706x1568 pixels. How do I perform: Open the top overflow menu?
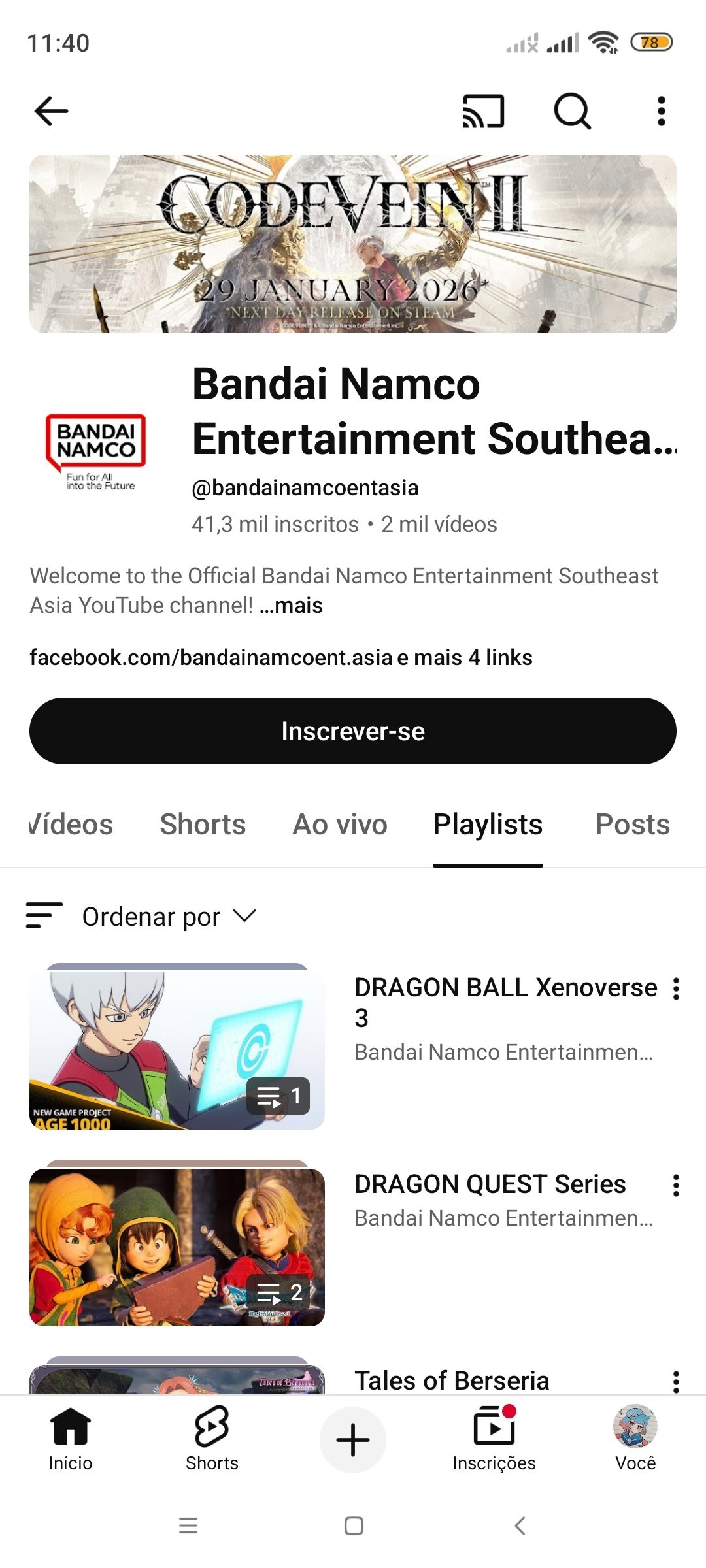tap(662, 111)
